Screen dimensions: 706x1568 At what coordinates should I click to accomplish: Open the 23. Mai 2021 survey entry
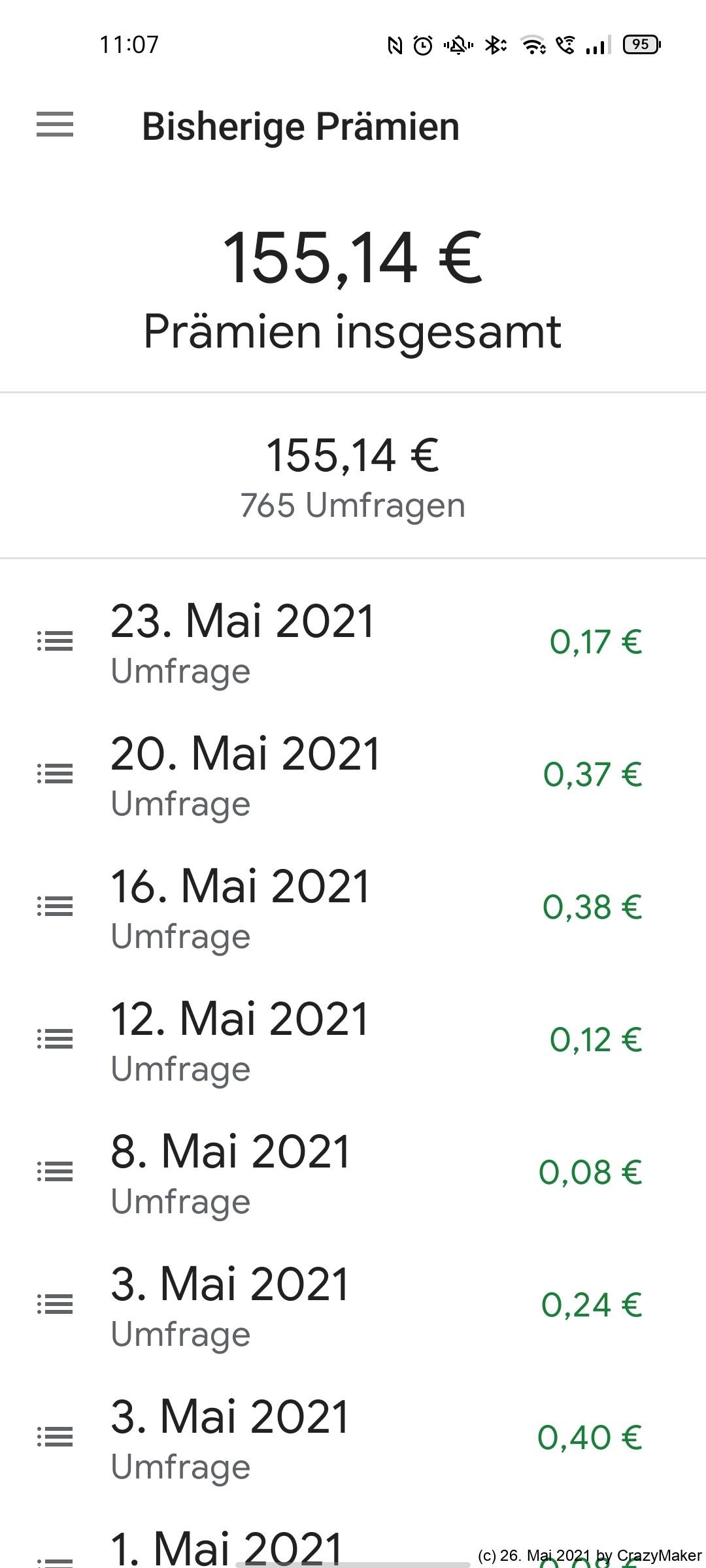[x=353, y=642]
